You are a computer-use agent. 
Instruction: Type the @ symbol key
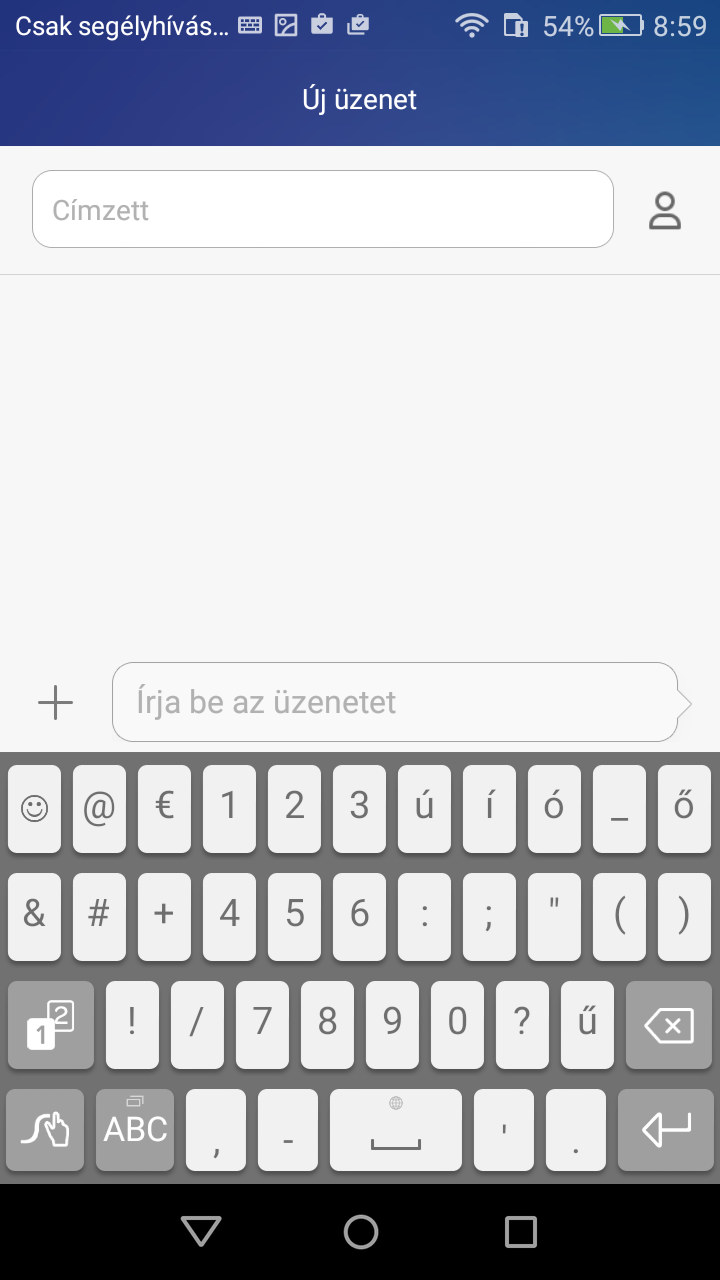point(99,808)
